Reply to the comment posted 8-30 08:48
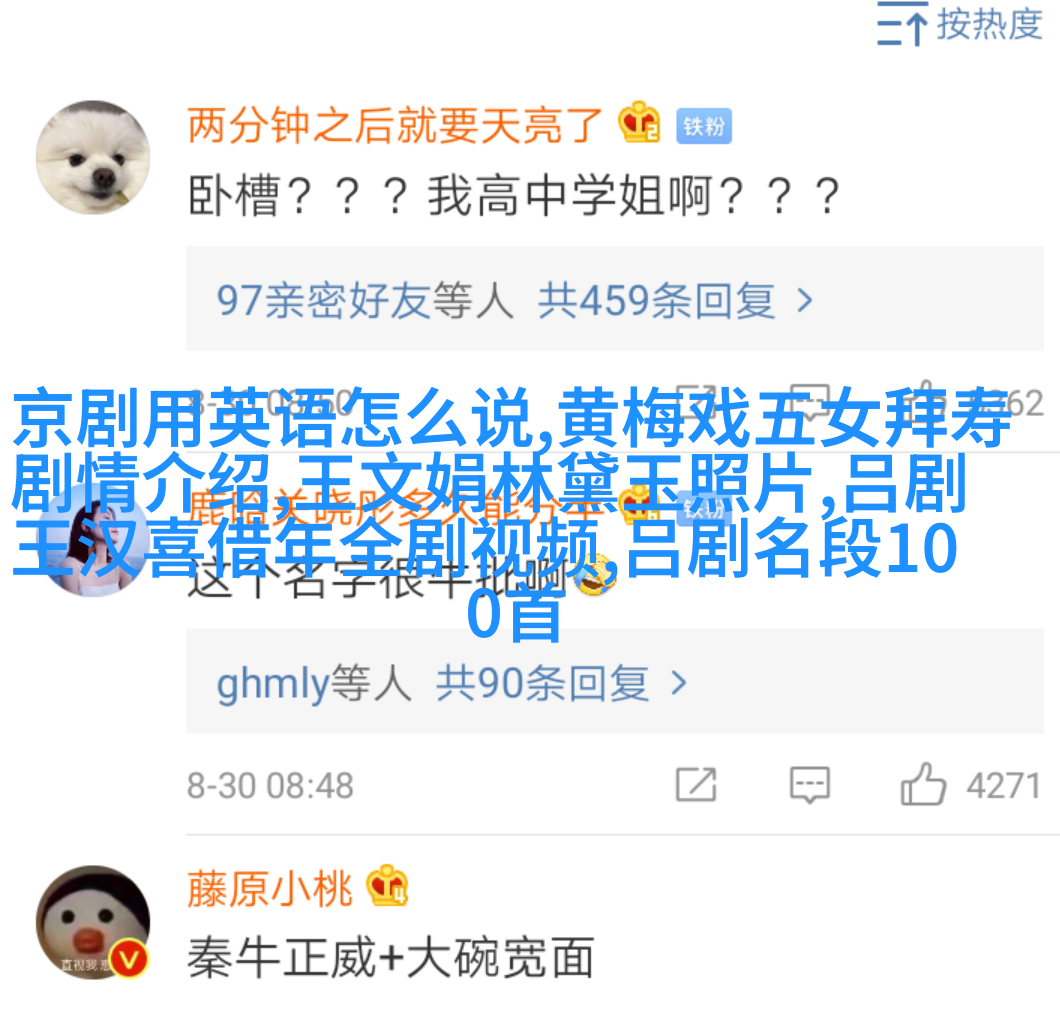Image resolution: width=1060 pixels, height=1015 pixels. [809, 785]
